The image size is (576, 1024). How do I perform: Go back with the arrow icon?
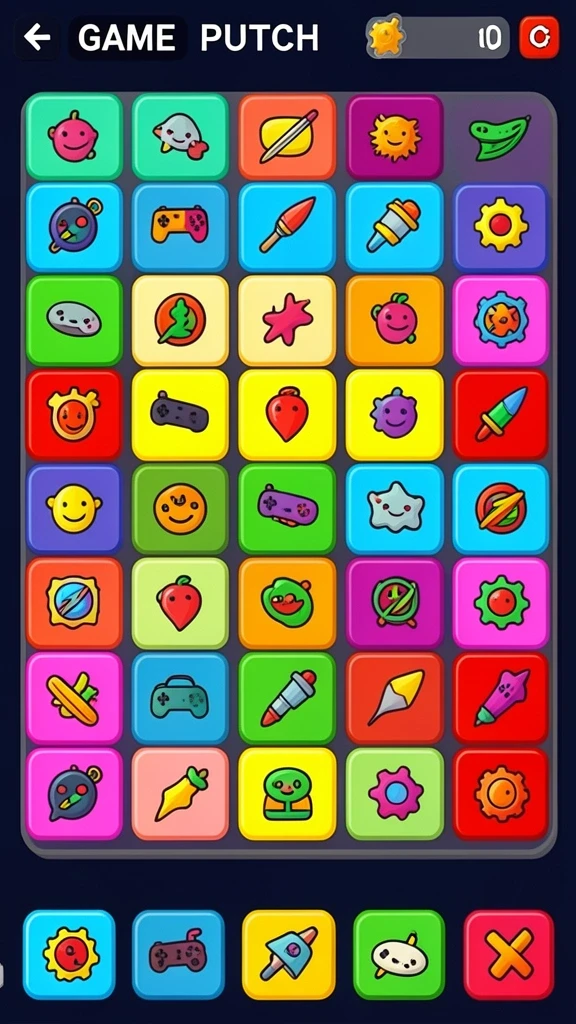point(37,37)
